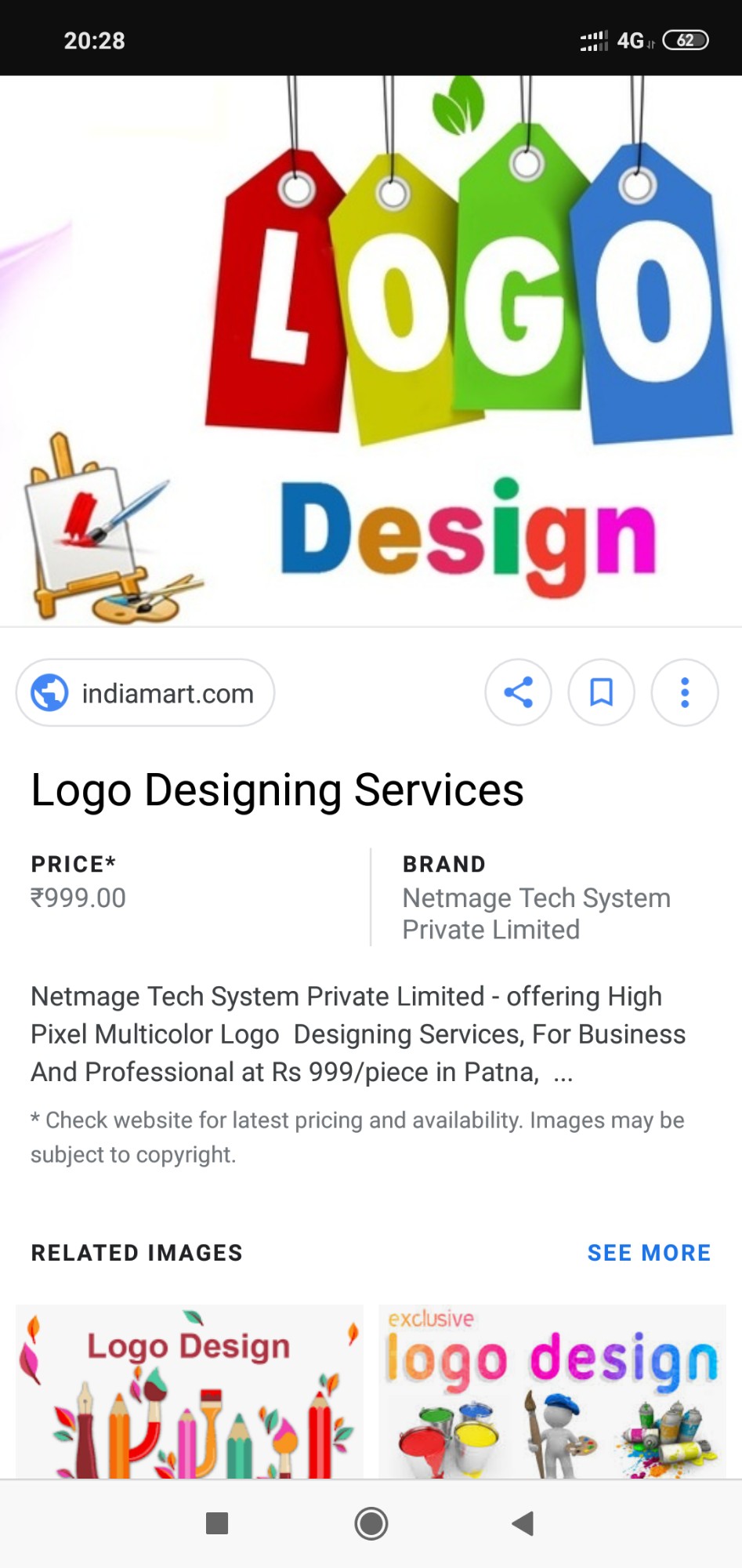Screen dimensions: 742x1568
Task: View the exclusive logo design related image
Action: 552,1392
